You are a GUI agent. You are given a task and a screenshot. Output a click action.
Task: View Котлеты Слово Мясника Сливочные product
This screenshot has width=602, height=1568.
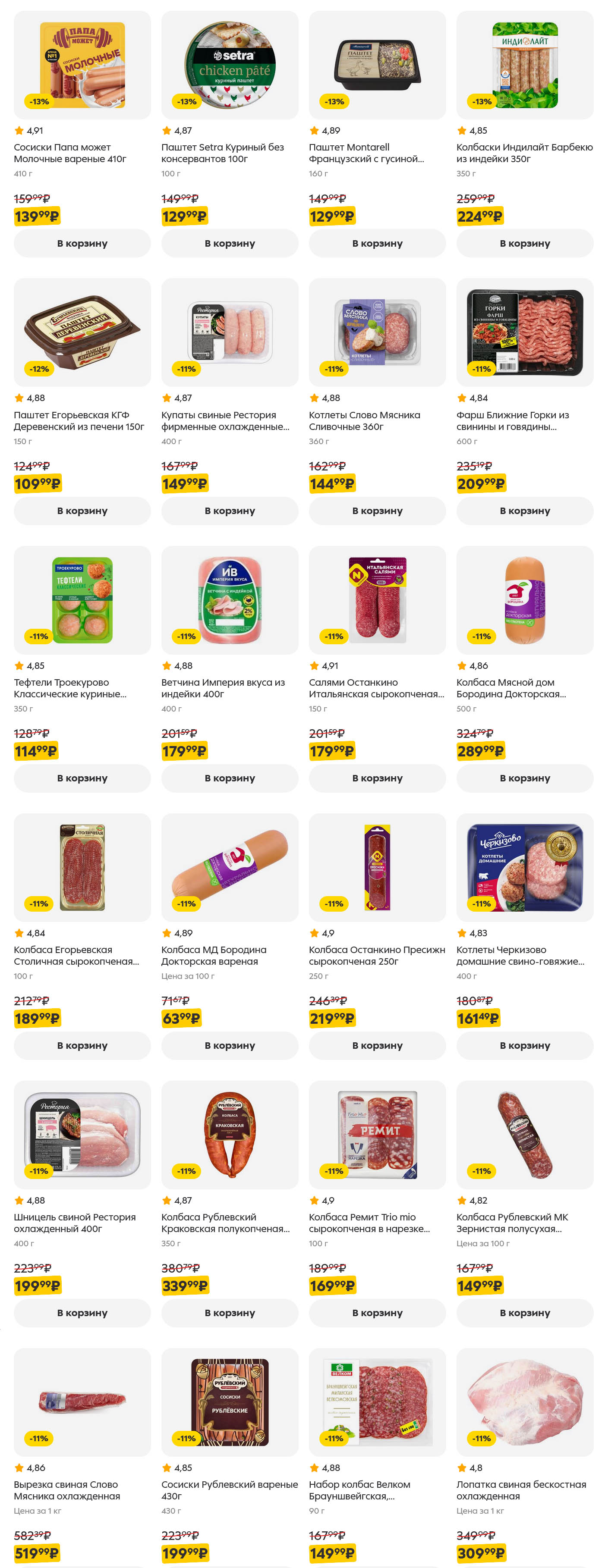(x=377, y=332)
